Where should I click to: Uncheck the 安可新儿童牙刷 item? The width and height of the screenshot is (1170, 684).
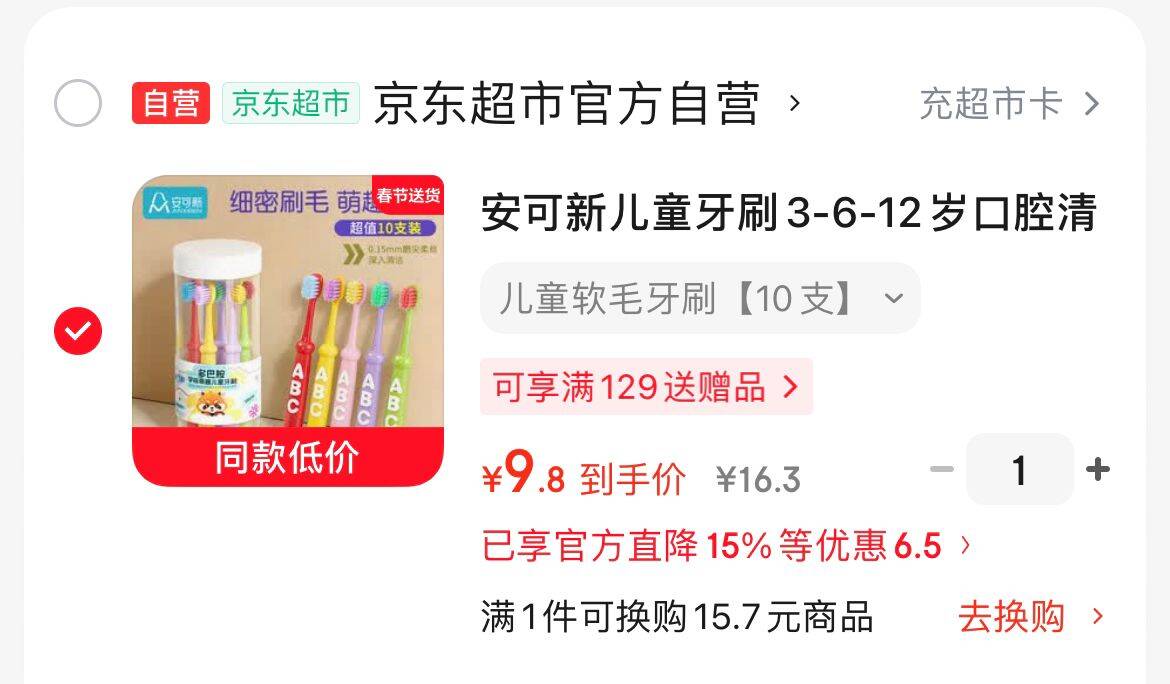[78, 330]
